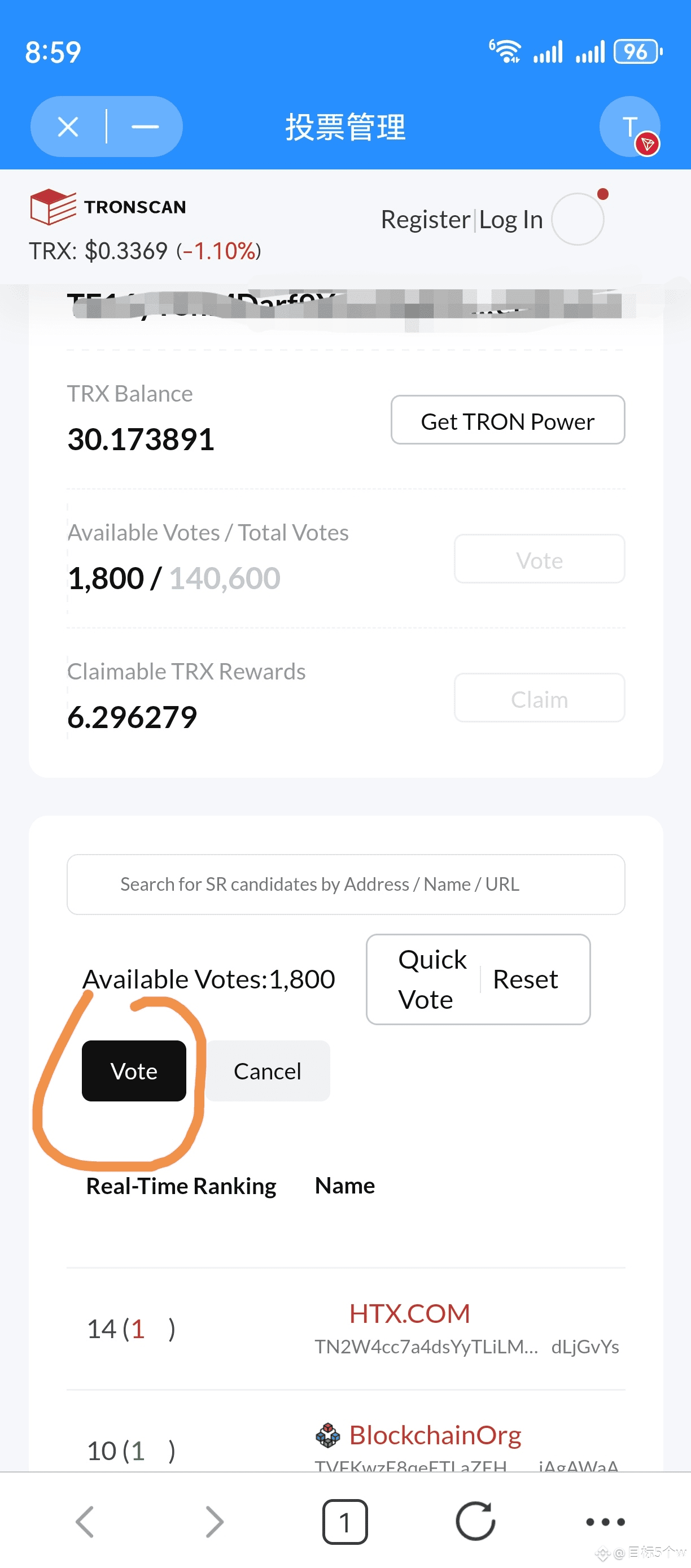The width and height of the screenshot is (691, 1568).
Task: Open the BlockchainOrg candidate
Action: click(435, 1435)
